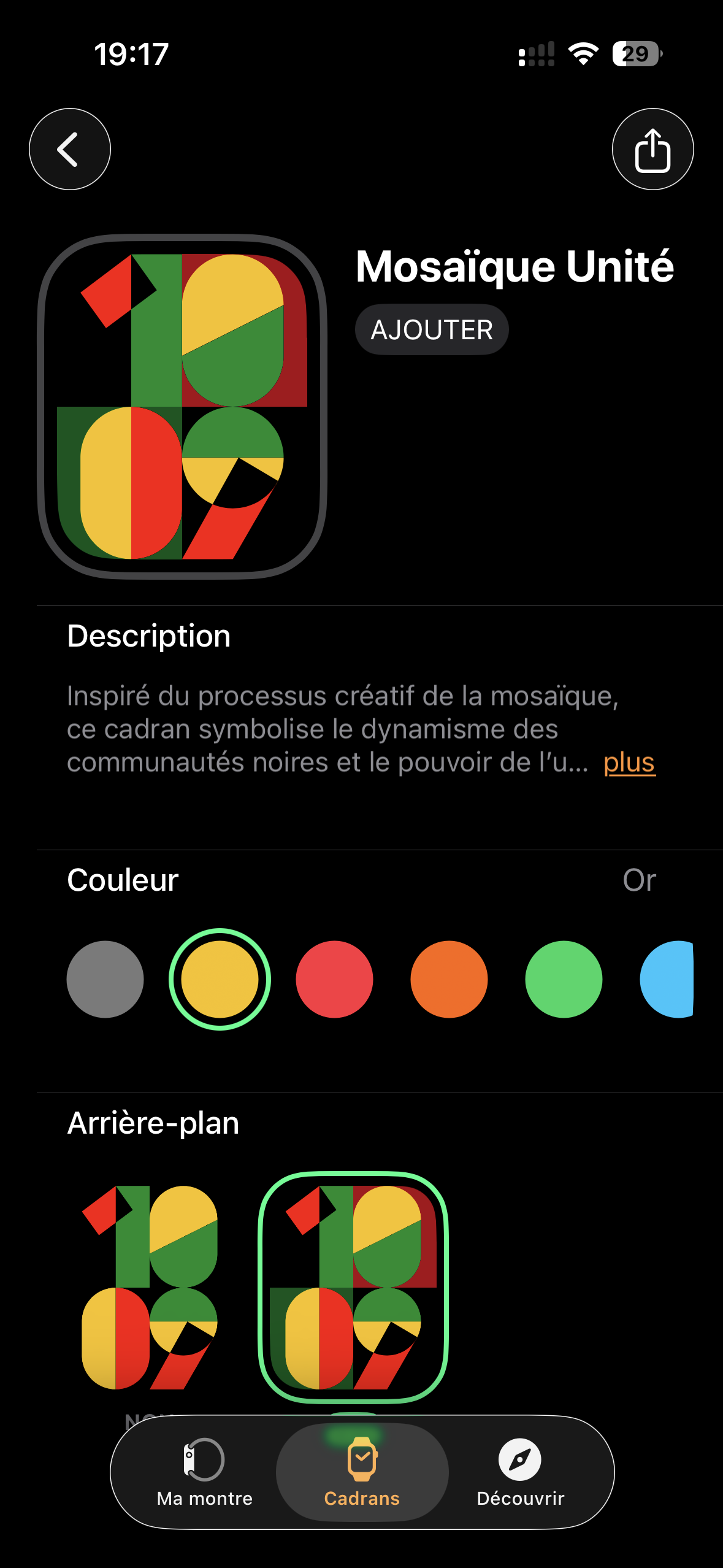723x1568 pixels.
Task: Go back to the previous screen
Action: point(69,149)
